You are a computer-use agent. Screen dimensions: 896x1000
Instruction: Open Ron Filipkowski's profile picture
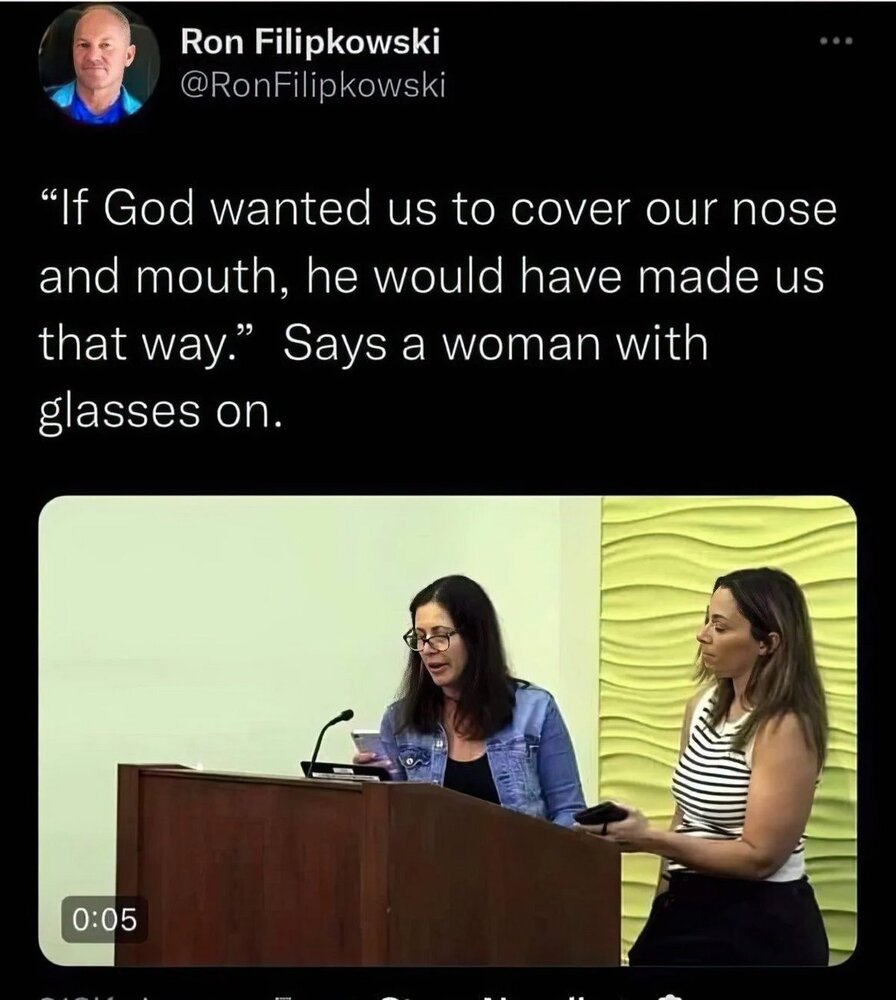click(x=99, y=63)
